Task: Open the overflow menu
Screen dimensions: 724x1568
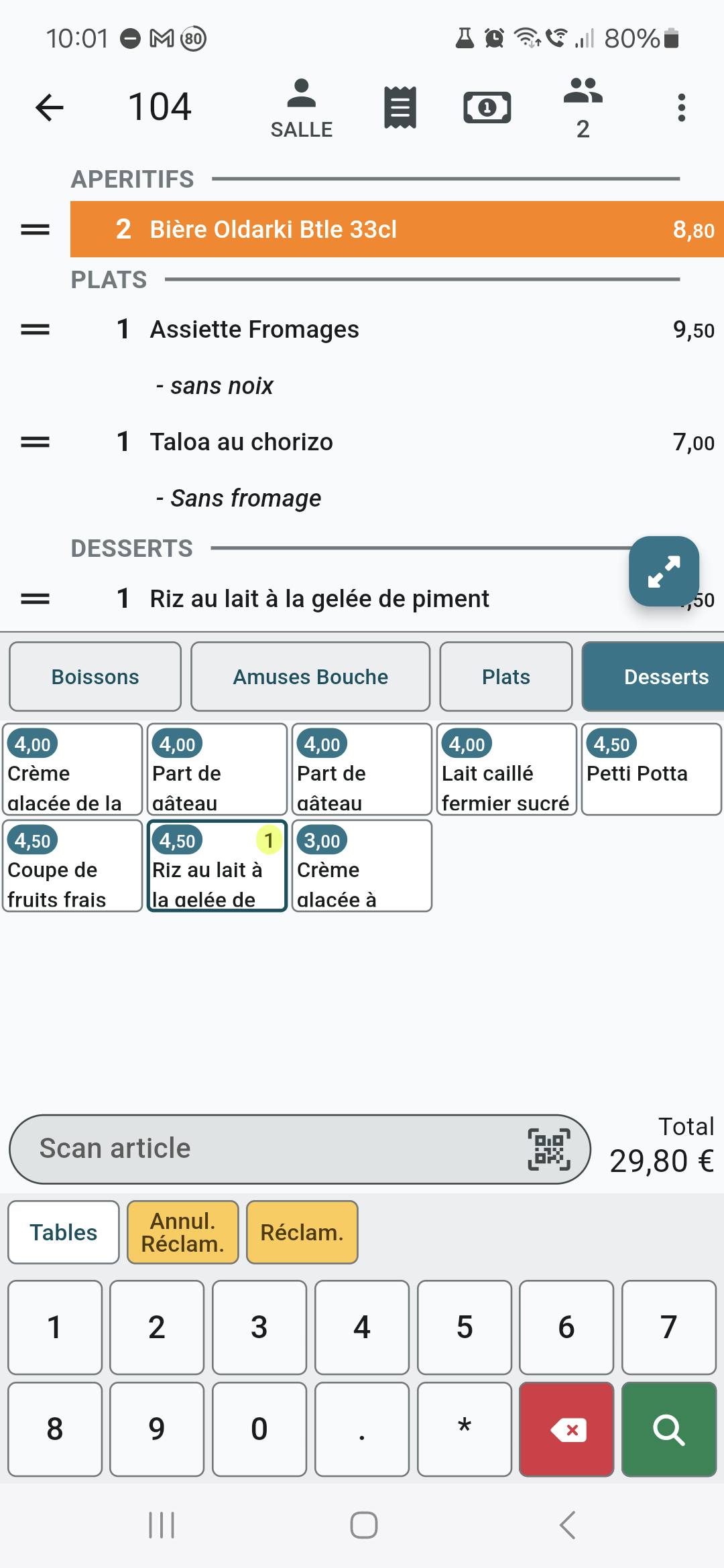Action: [681, 107]
